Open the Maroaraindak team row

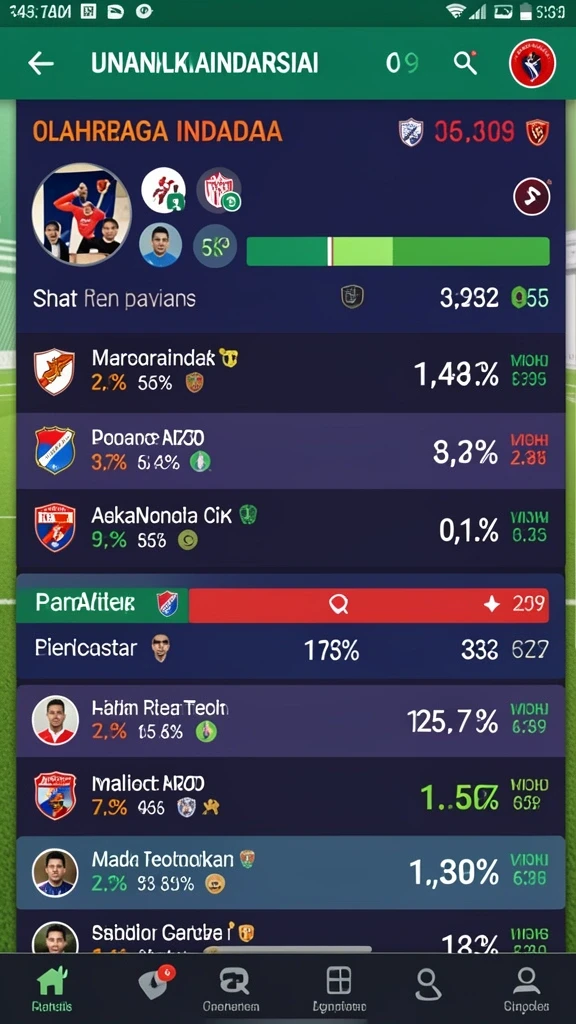(x=291, y=373)
